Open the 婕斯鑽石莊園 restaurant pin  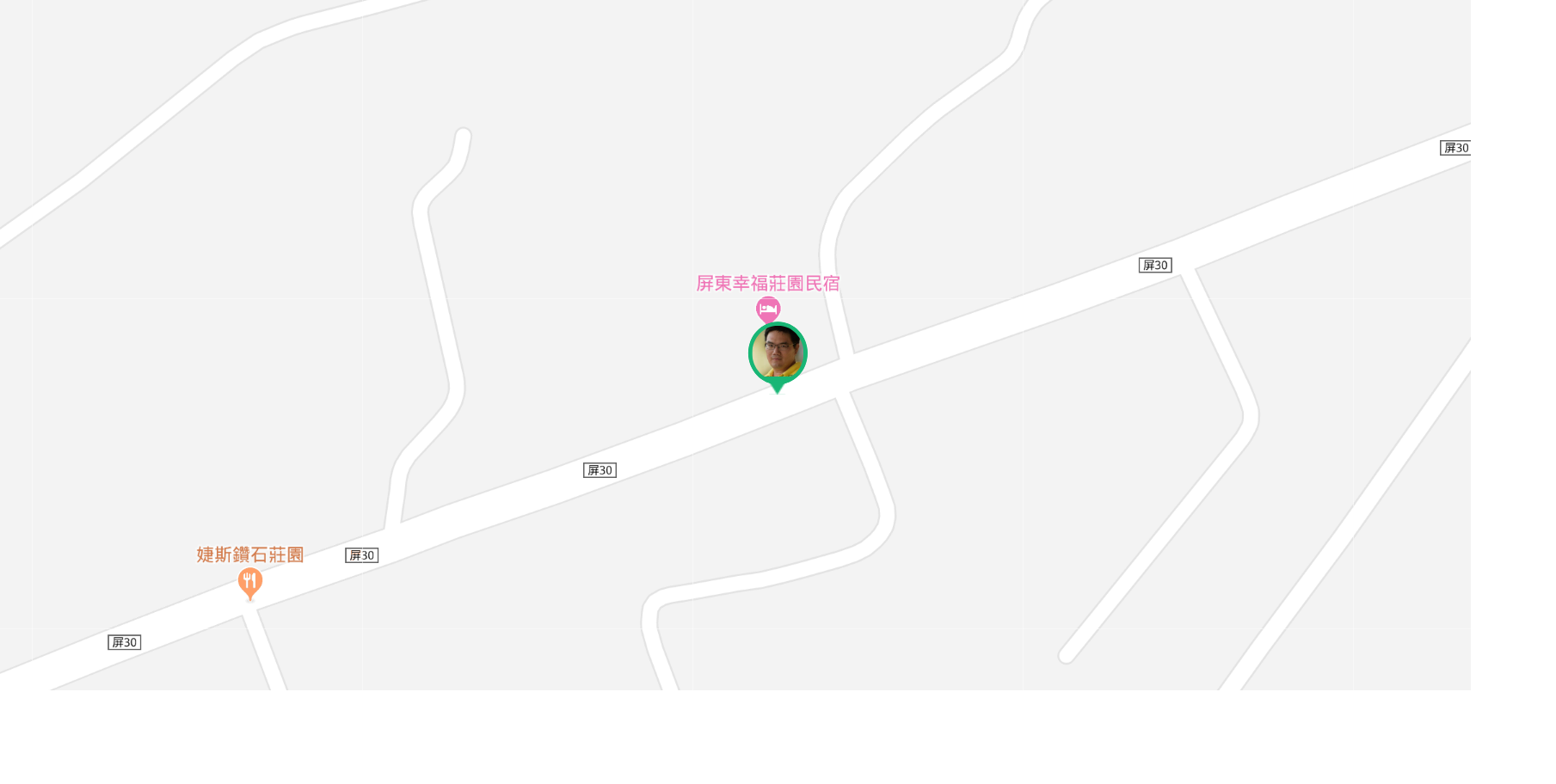pyautogui.click(x=249, y=582)
